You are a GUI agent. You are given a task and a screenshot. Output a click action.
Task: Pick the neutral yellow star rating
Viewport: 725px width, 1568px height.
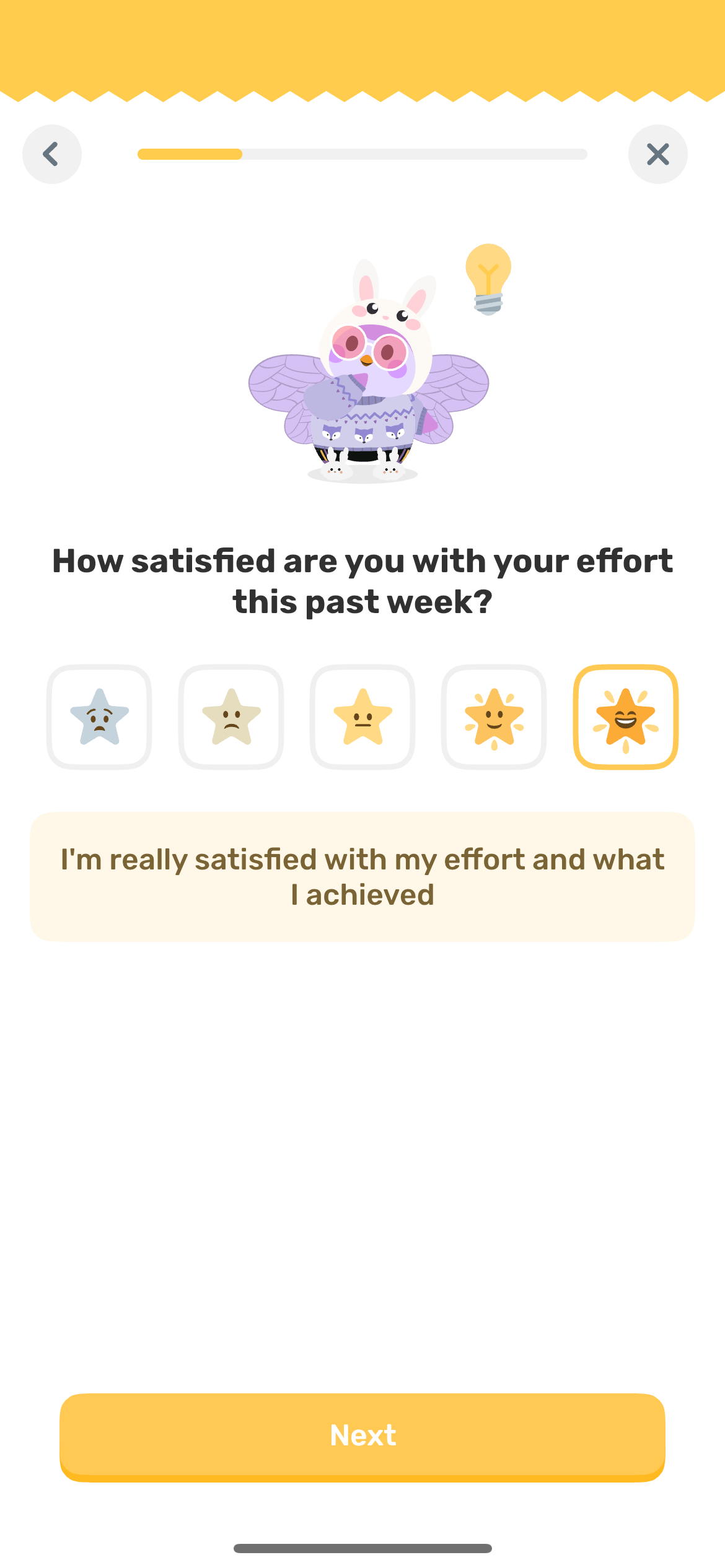(362, 717)
